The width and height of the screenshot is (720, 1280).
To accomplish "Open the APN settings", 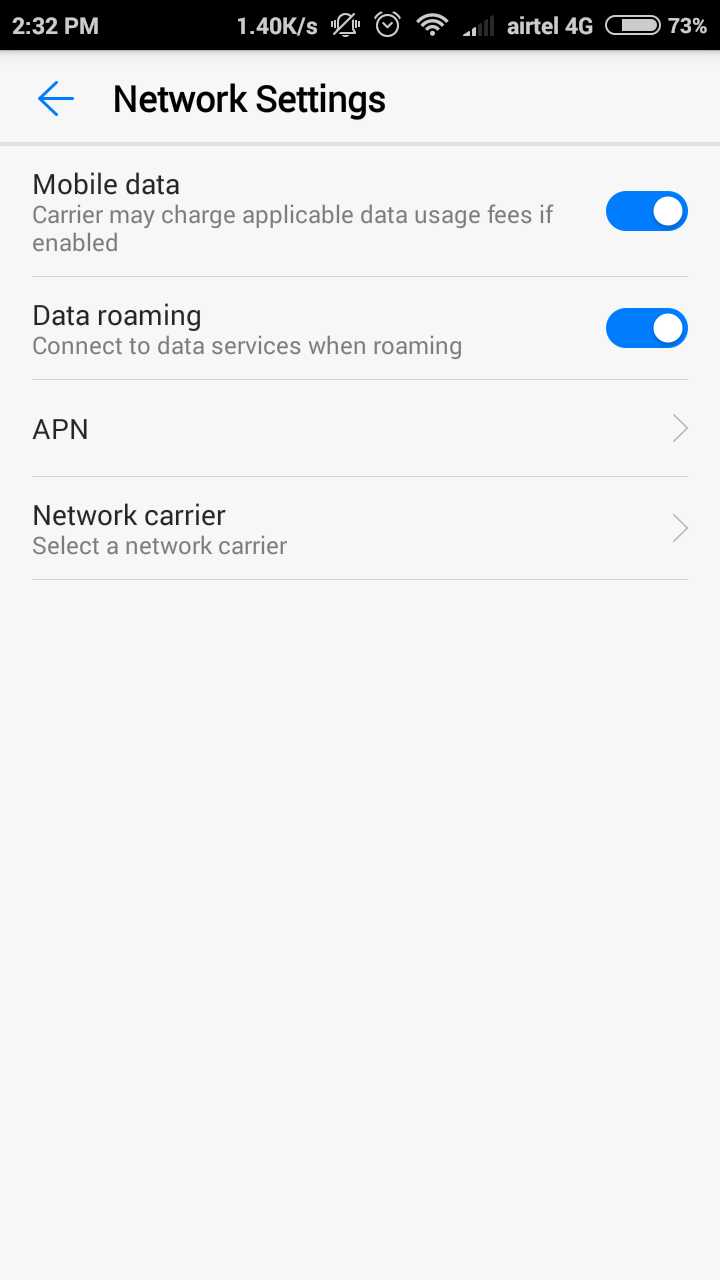I will click(360, 429).
